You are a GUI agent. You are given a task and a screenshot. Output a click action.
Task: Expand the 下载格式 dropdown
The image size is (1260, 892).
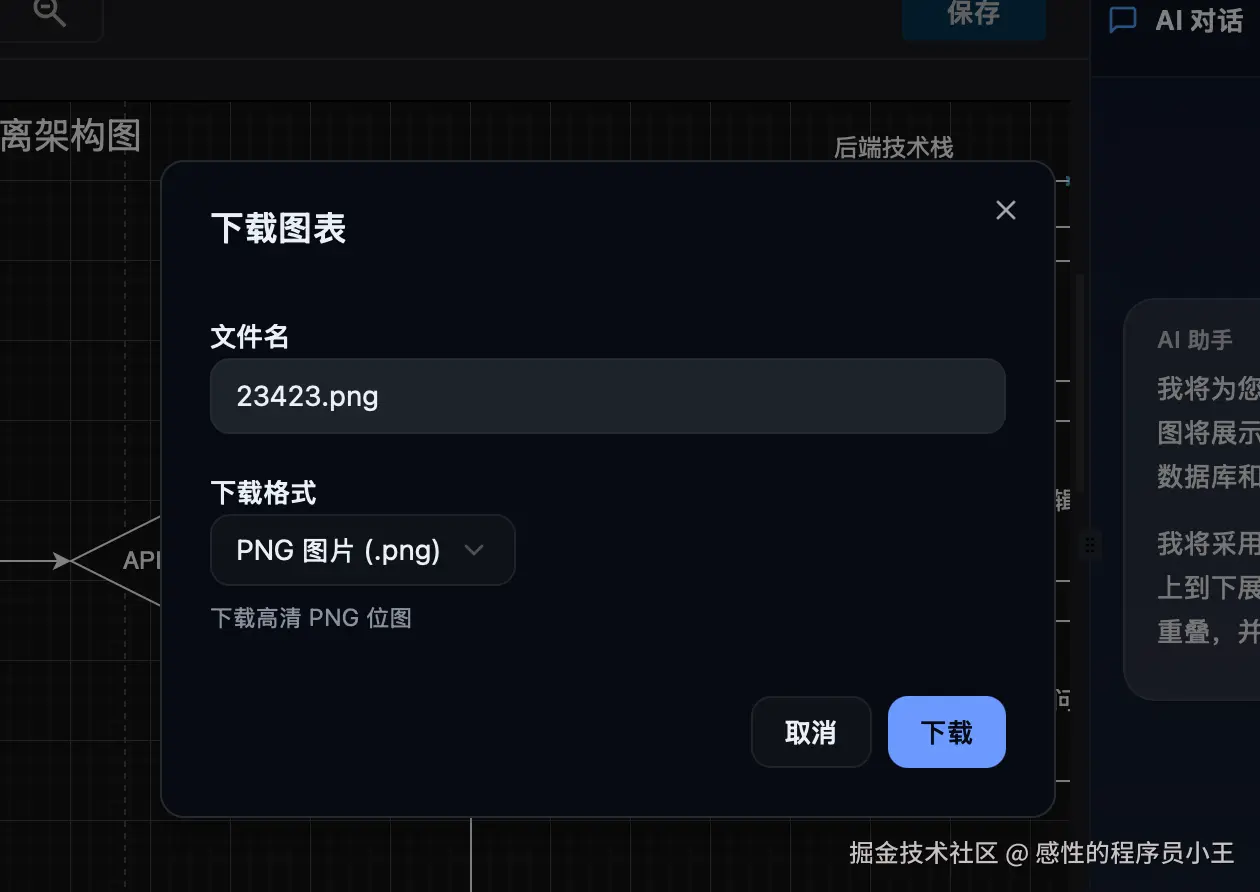pyautogui.click(x=362, y=550)
